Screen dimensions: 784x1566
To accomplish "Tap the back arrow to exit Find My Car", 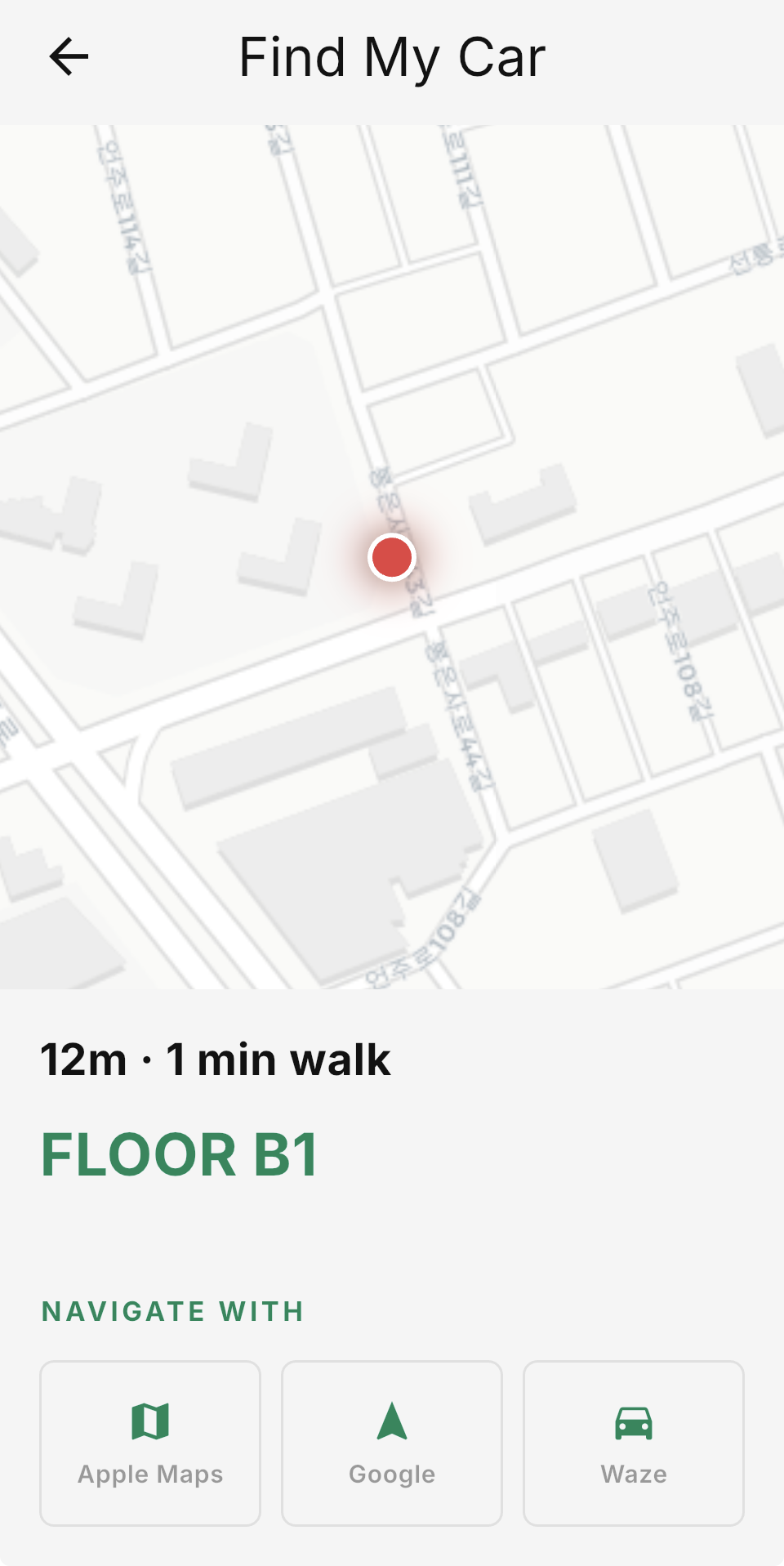I will point(69,56).
